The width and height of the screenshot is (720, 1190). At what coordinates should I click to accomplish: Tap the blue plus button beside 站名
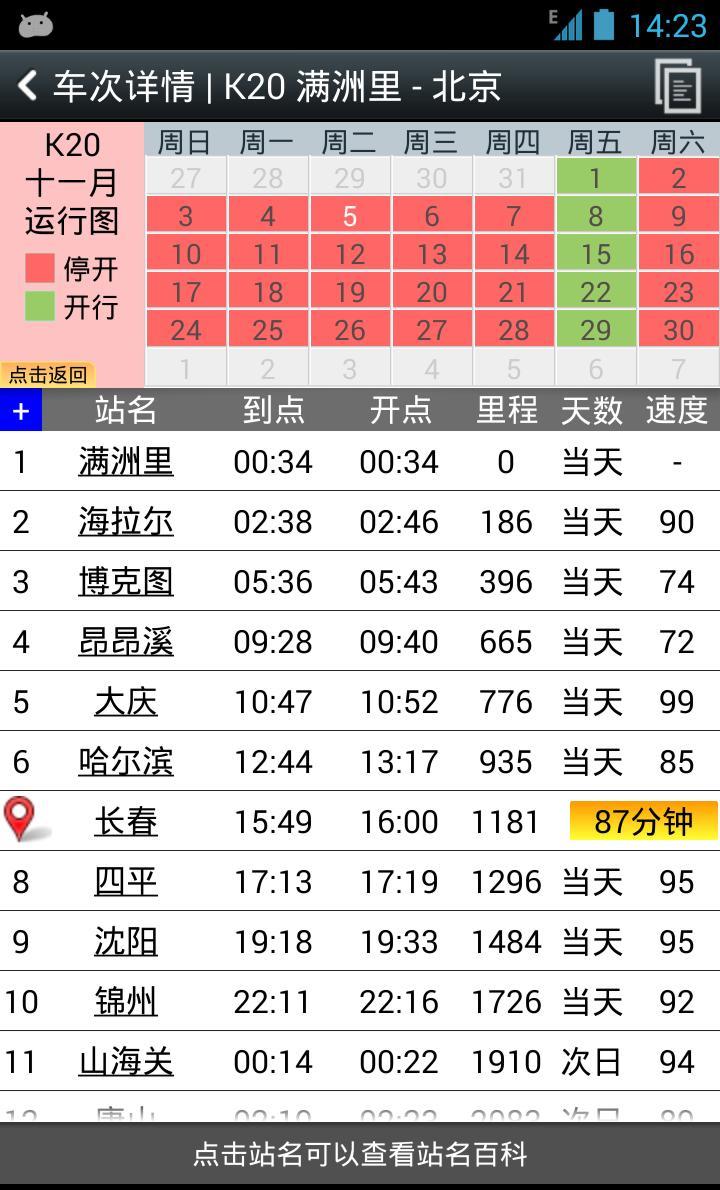coord(21,410)
